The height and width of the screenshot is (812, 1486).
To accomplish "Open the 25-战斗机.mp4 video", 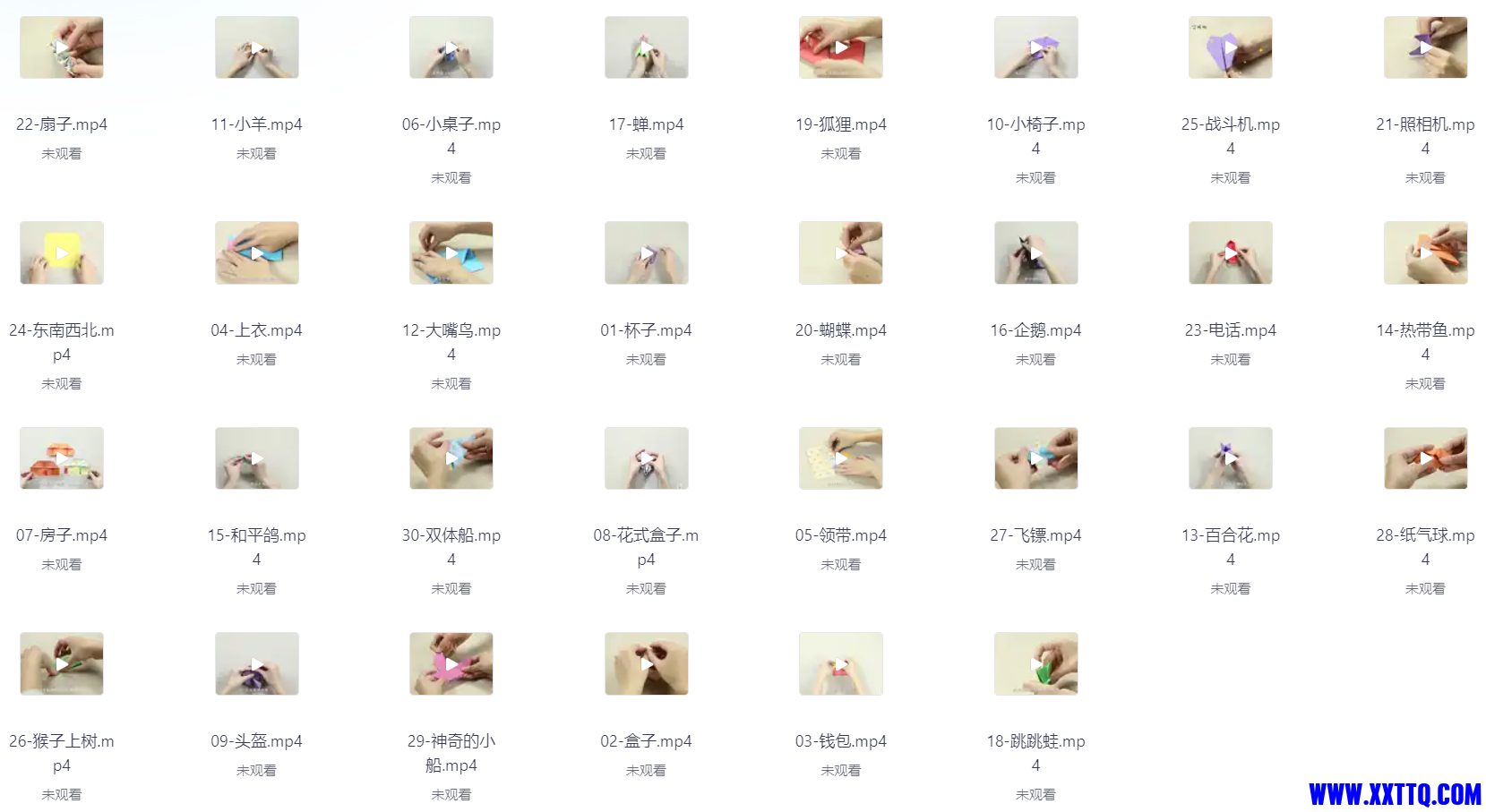I will [1231, 47].
